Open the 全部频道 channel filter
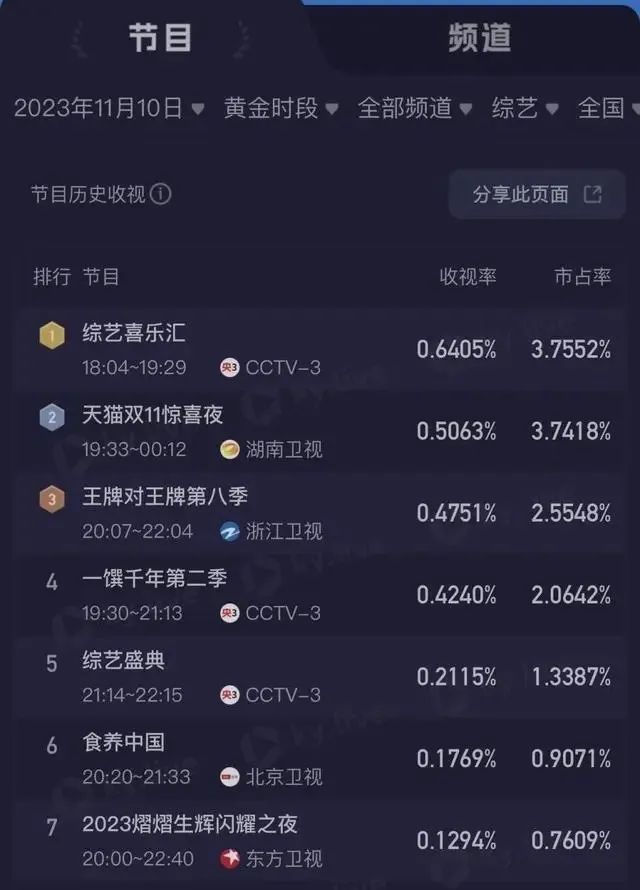Image resolution: width=640 pixels, height=890 pixels. (415, 108)
